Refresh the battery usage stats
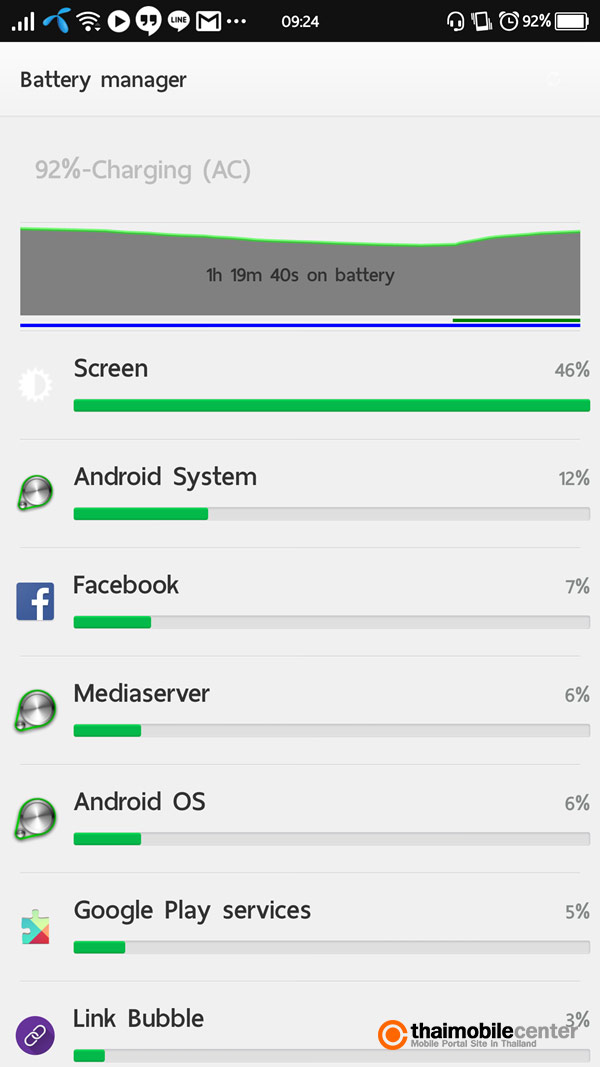Screen dimensions: 600x1067 [x=554, y=80]
